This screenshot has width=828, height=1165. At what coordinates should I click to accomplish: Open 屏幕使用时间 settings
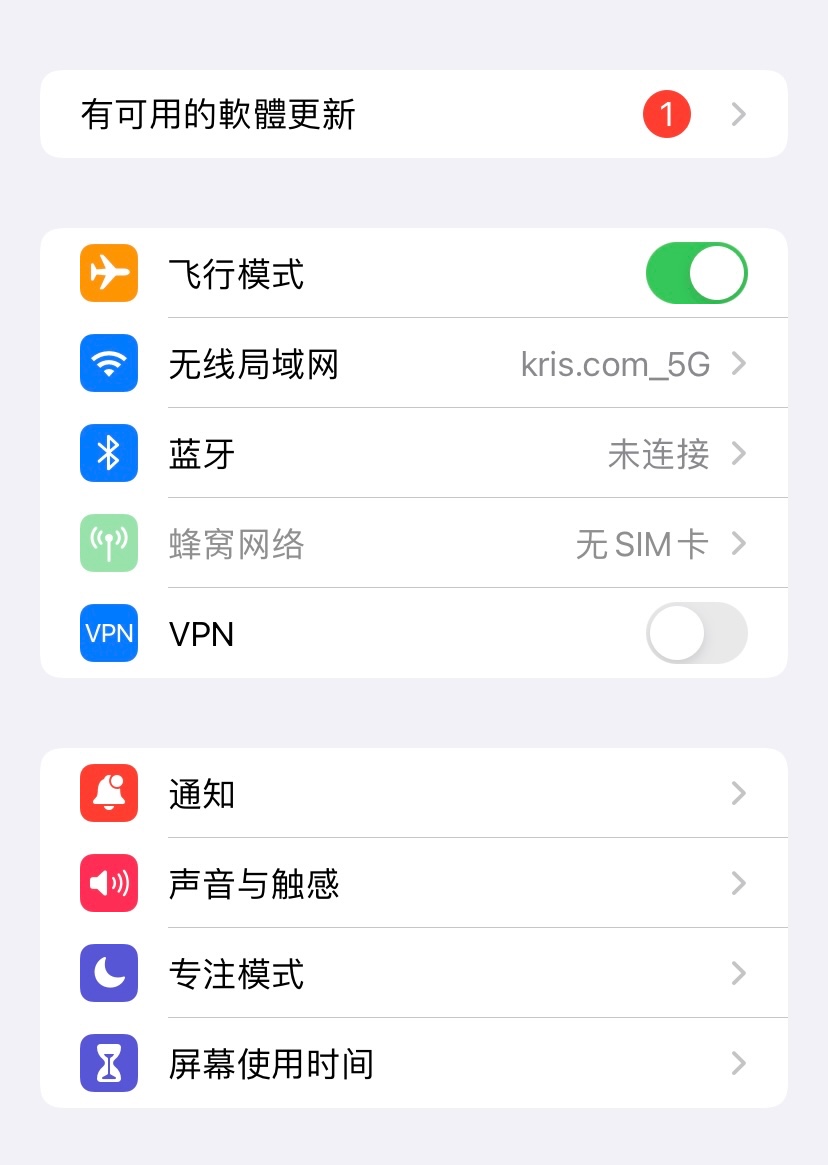tap(413, 1063)
